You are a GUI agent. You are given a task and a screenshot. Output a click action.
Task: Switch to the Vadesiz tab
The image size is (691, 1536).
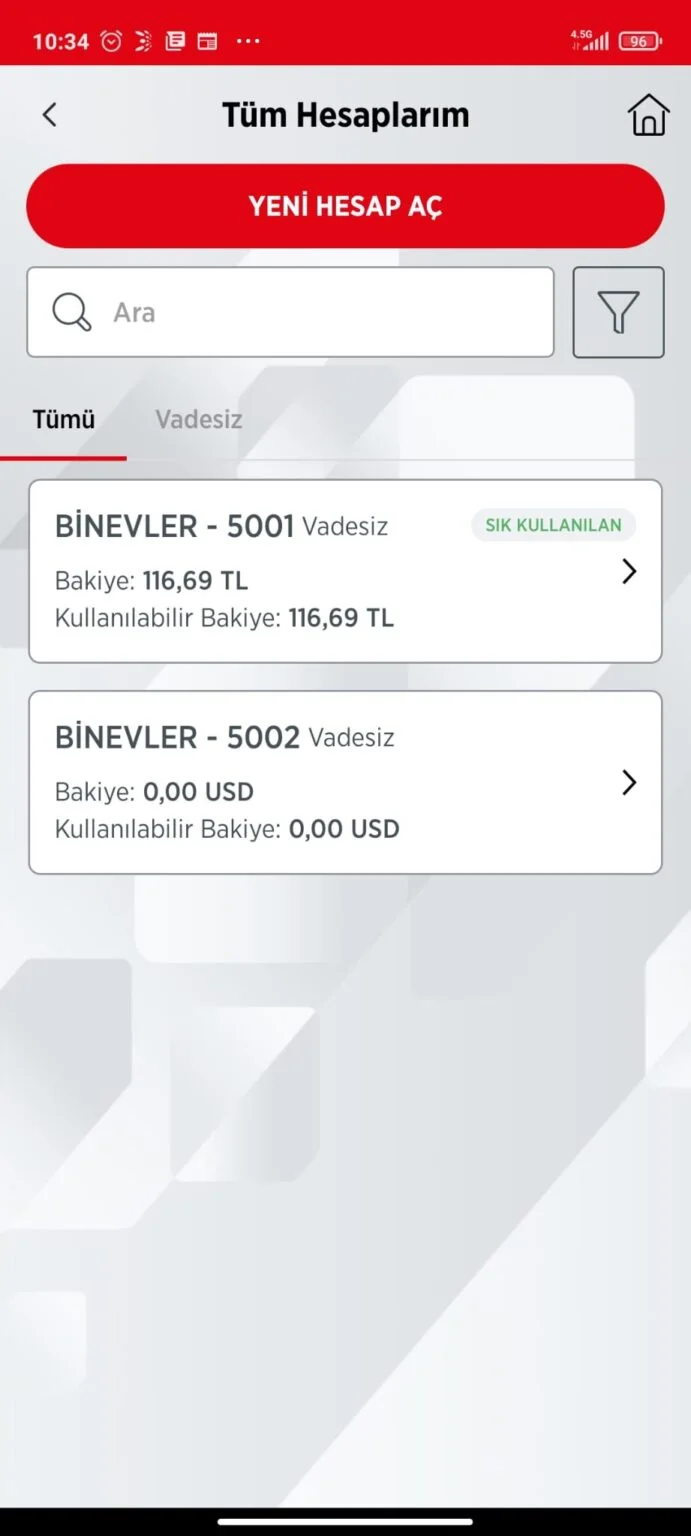coord(198,419)
